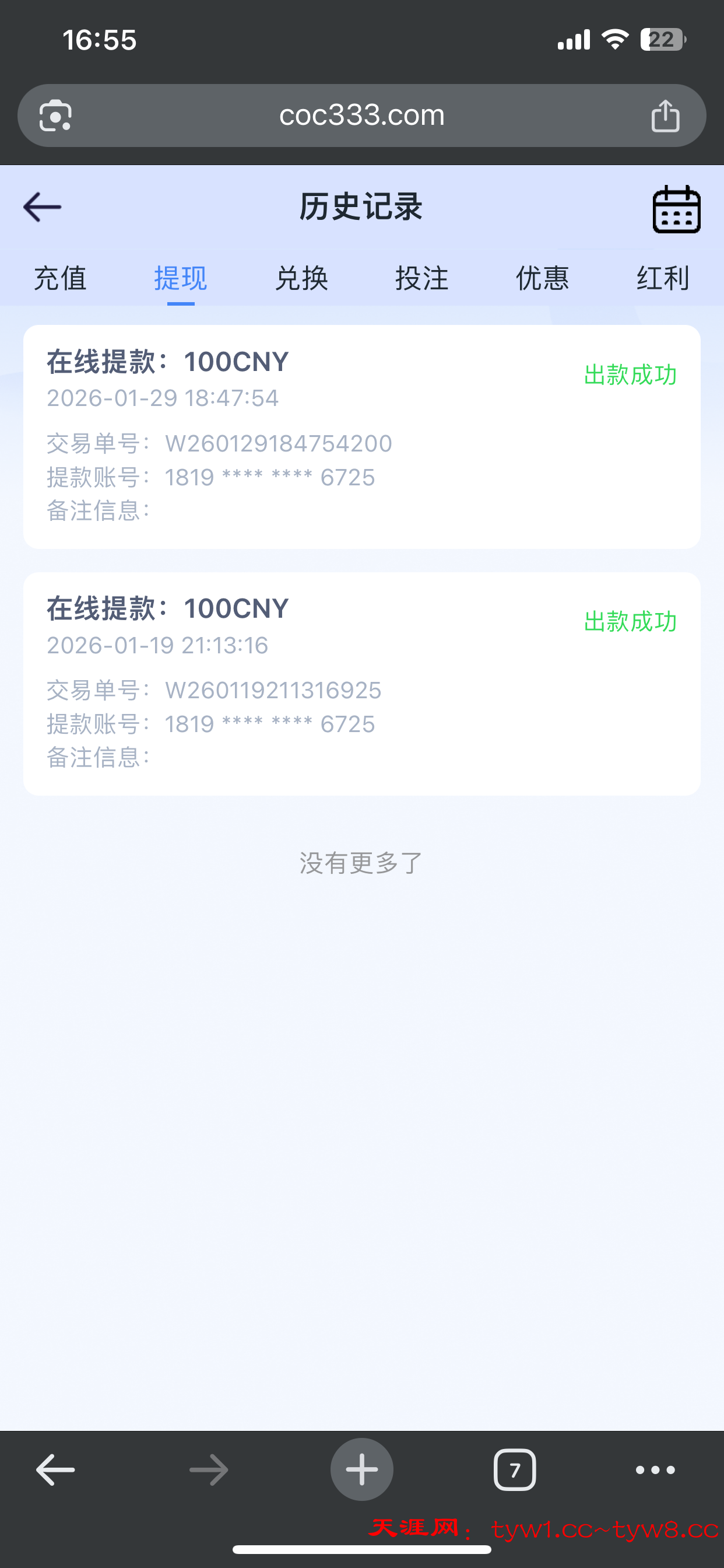This screenshot has width=724, height=1568.
Task: Open the browser more options menu
Action: pyautogui.click(x=655, y=1470)
